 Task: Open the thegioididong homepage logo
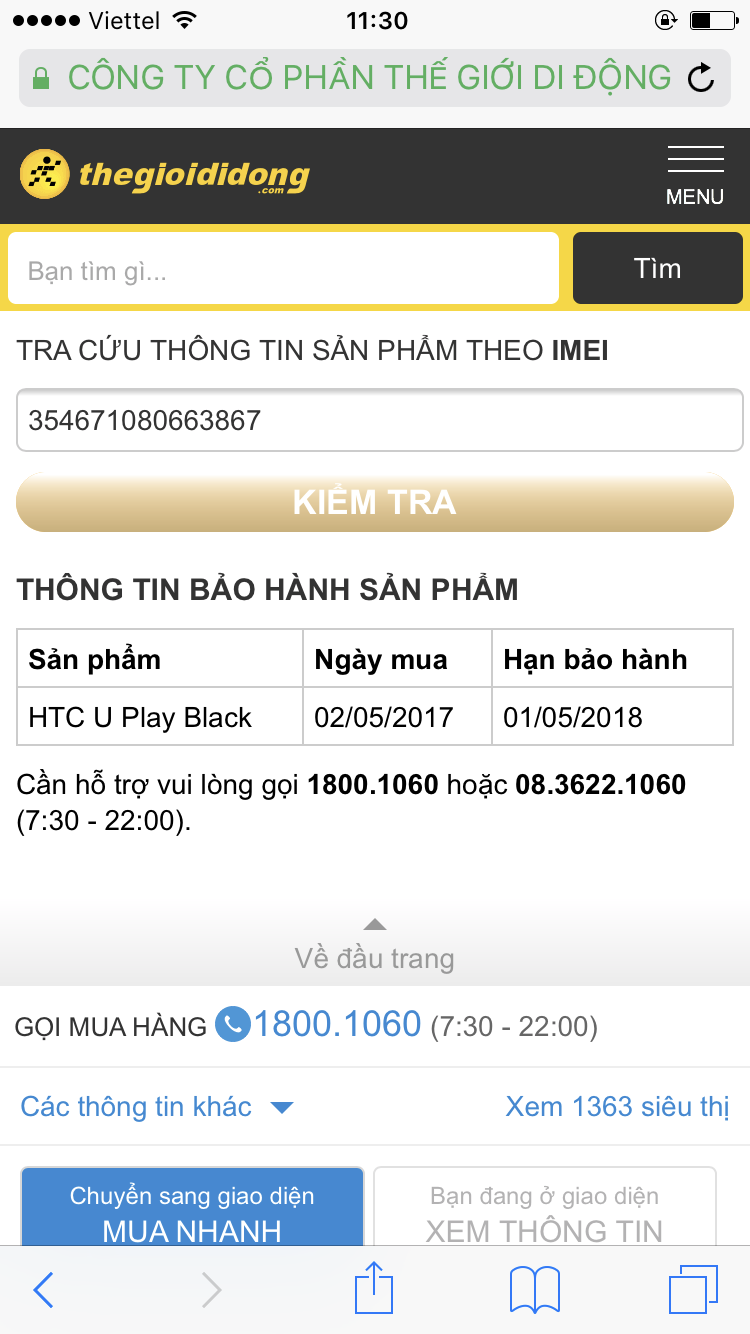165,175
